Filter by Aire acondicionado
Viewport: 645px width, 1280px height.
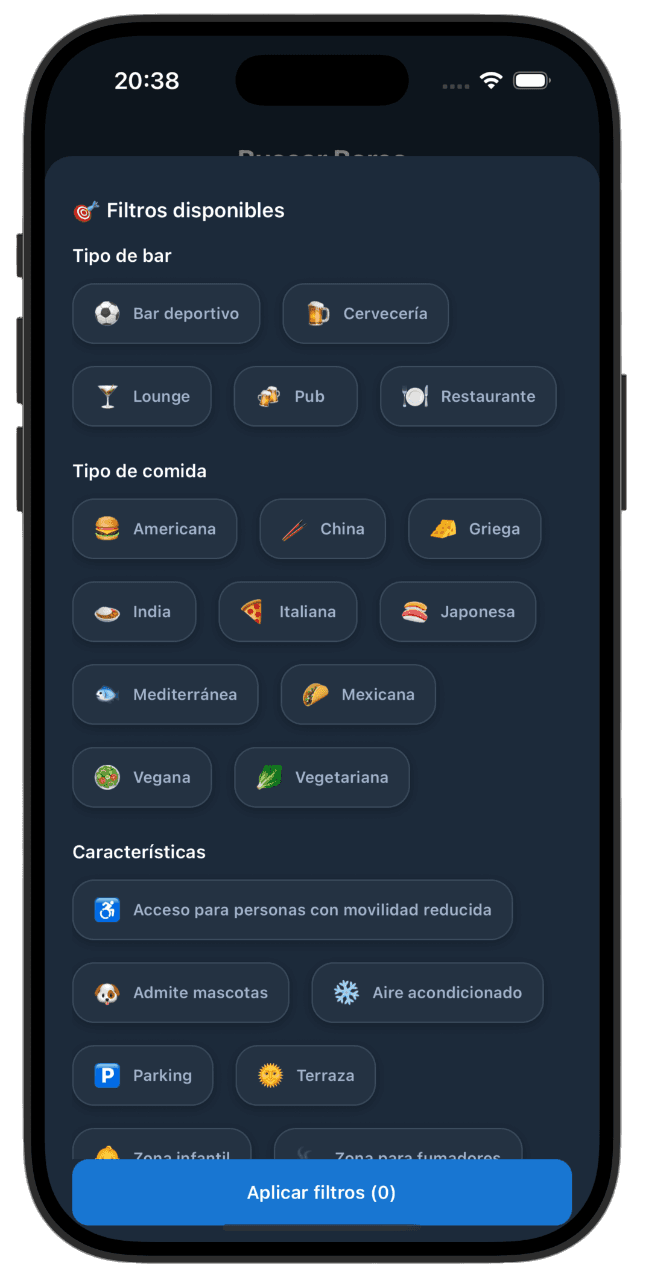pos(427,993)
